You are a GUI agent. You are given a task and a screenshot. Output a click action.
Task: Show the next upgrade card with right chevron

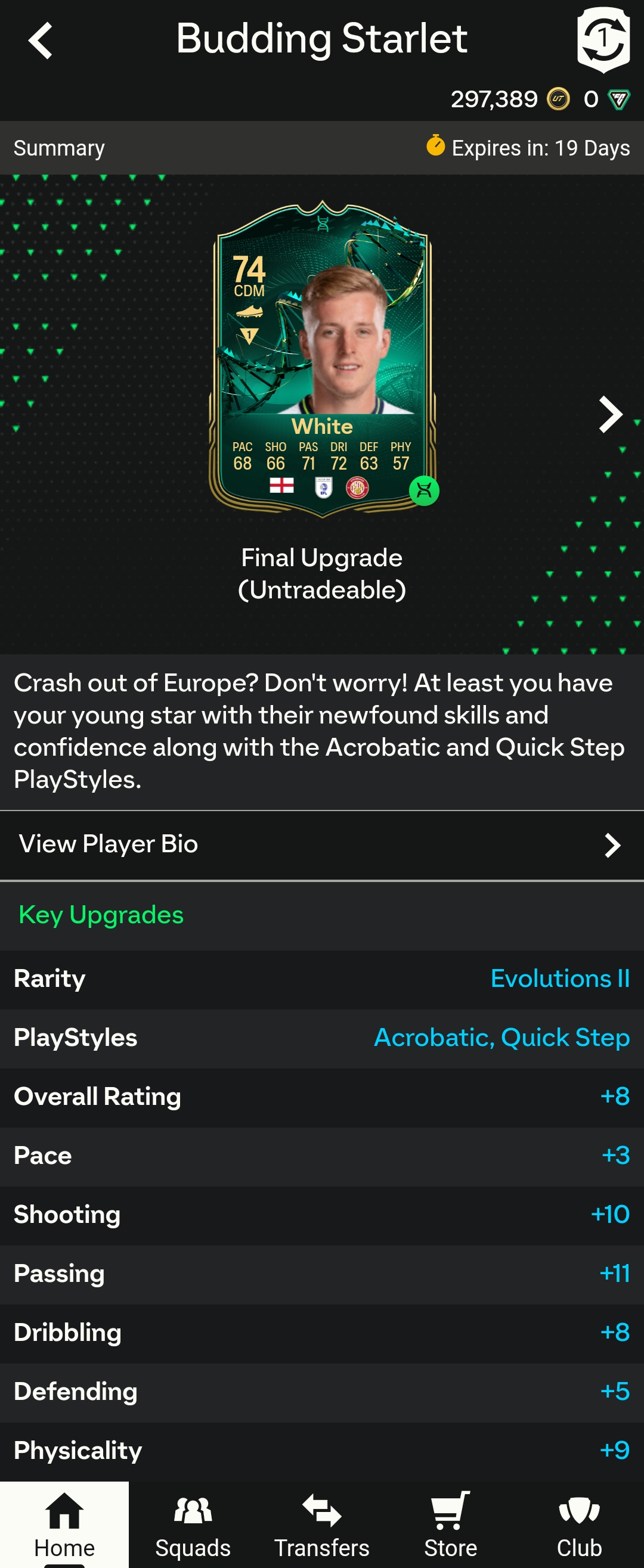611,415
